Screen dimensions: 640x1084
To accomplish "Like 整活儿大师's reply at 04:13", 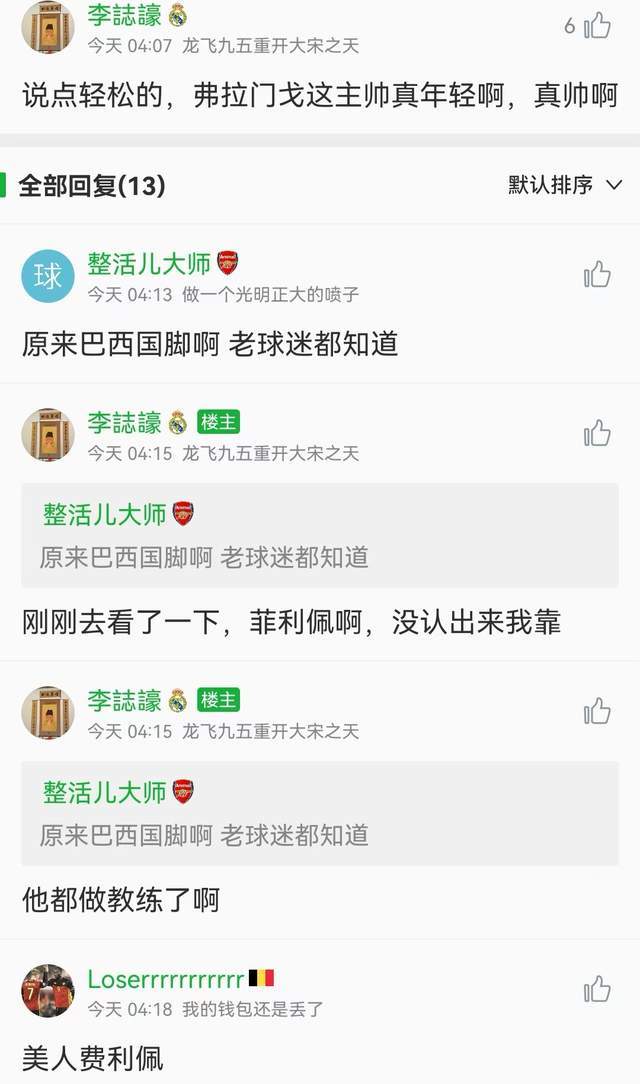I will [x=597, y=274].
